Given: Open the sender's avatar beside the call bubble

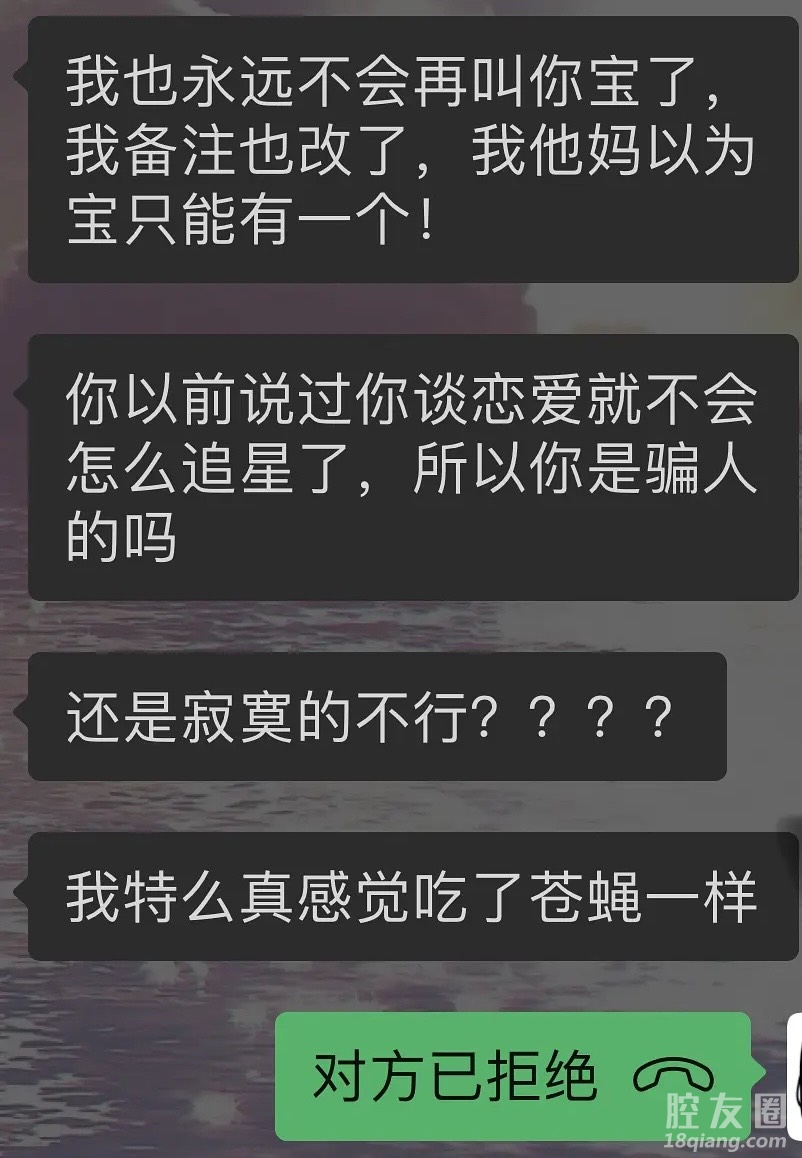Looking at the screenshot, I should pyautogui.click(x=794, y=1074).
